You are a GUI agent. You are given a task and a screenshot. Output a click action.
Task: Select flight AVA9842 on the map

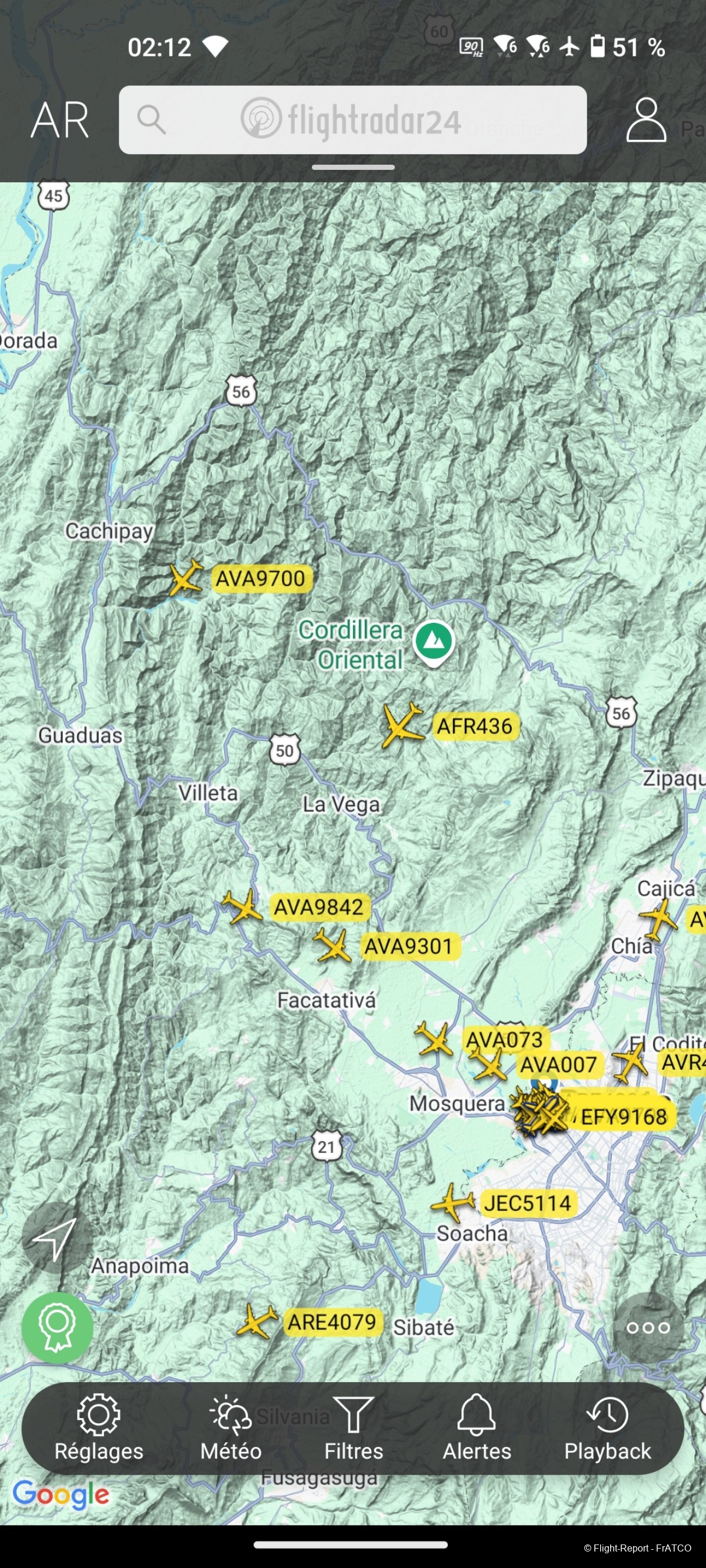click(x=243, y=906)
